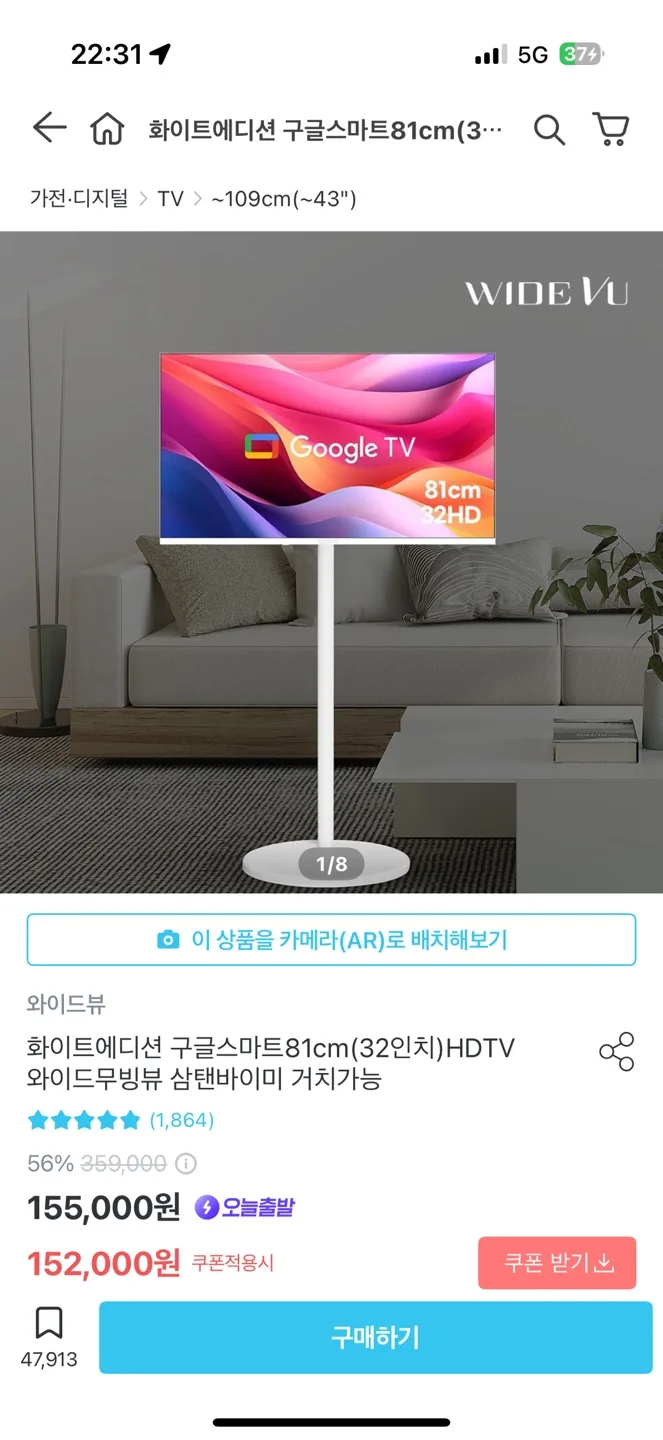663x1440 pixels.
Task: Share this product
Action: tap(616, 1052)
